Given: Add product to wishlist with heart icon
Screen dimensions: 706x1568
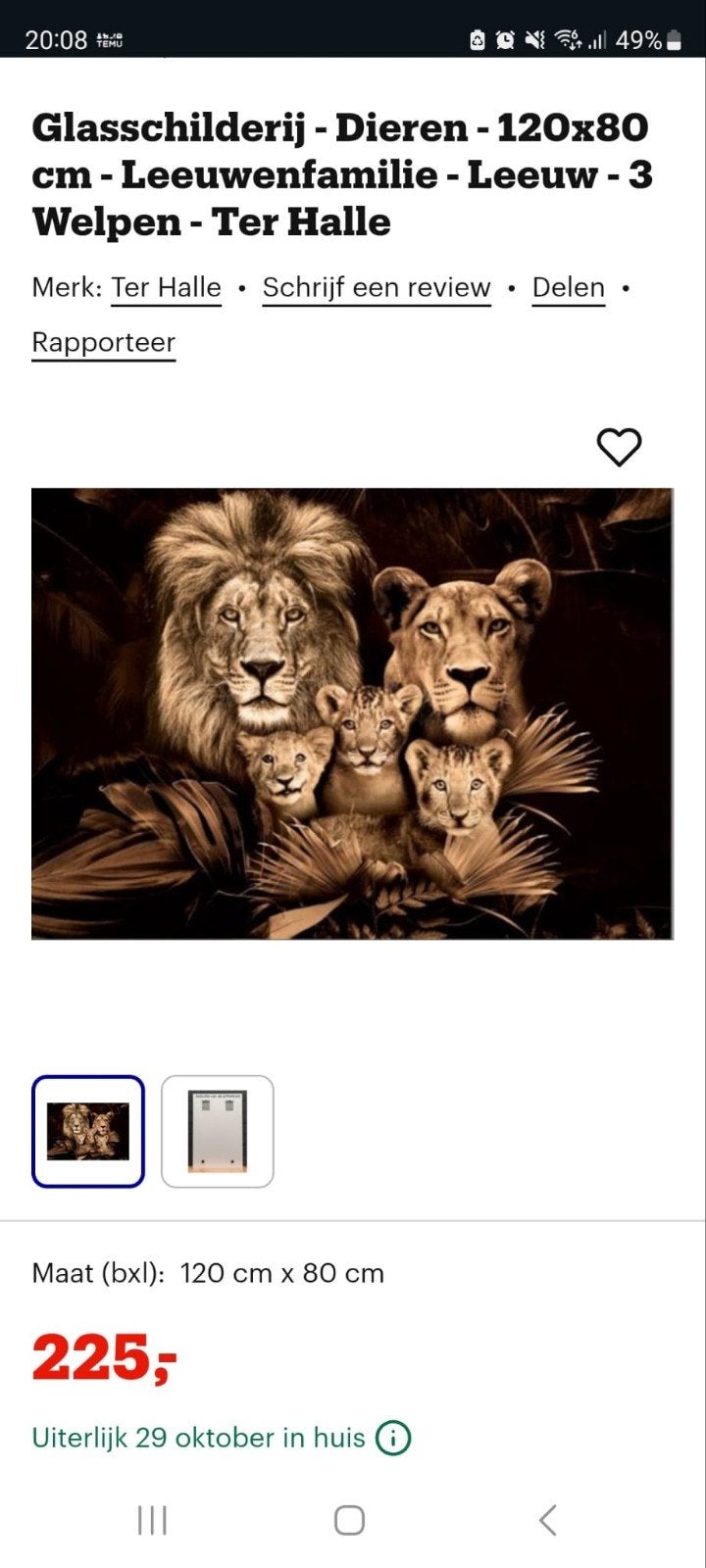Looking at the screenshot, I should click(620, 448).
